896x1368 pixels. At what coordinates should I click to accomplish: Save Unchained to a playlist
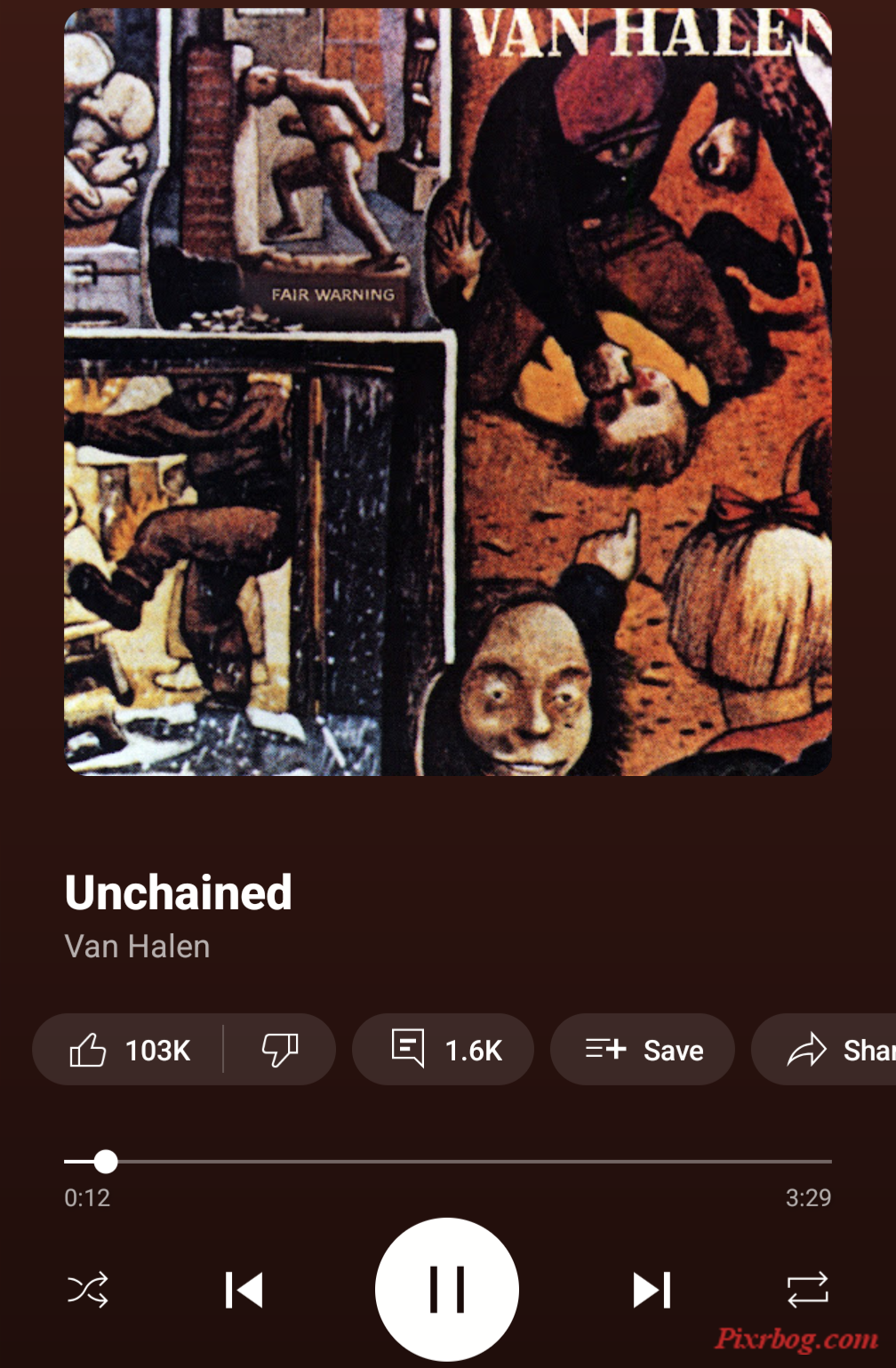(643, 1050)
